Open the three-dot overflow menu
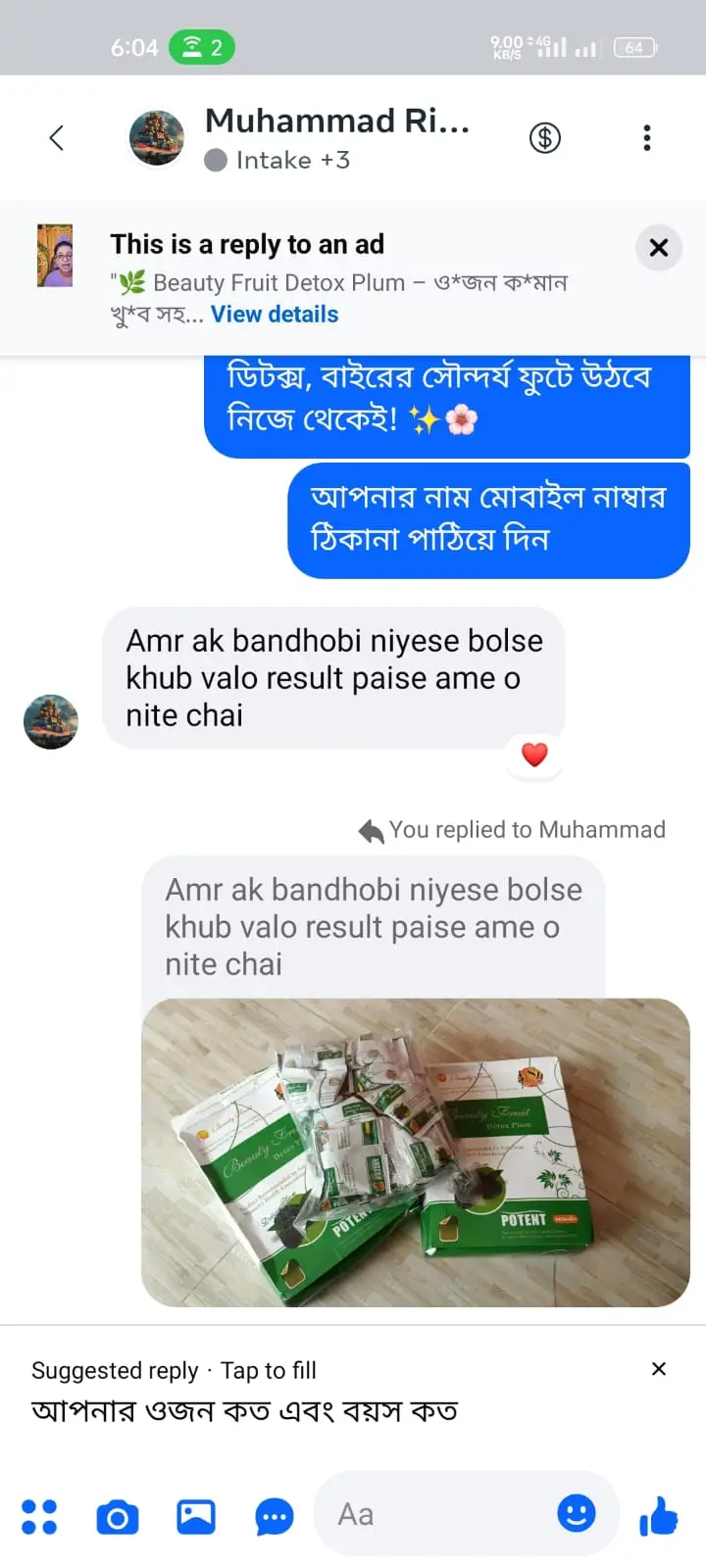706x1568 pixels. [647, 138]
